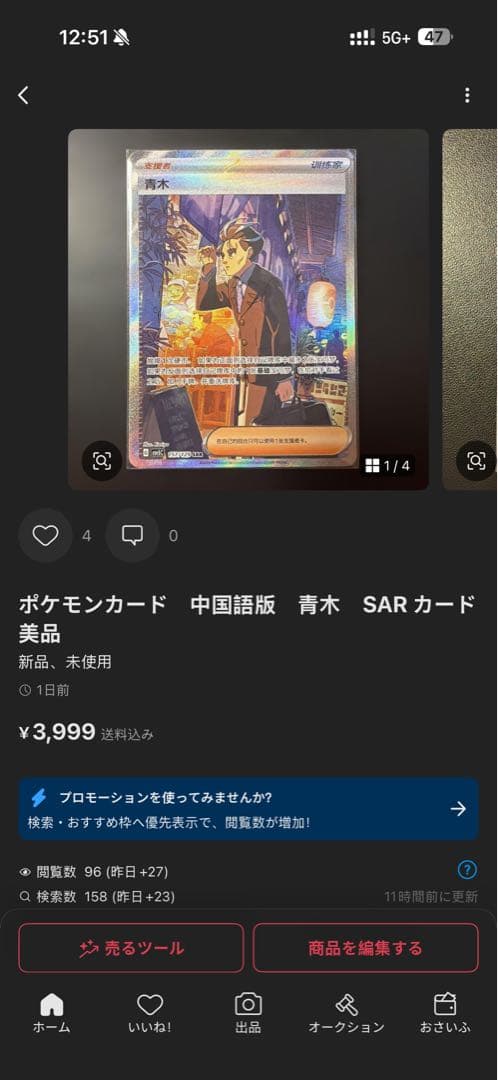This screenshot has width=498, height=1080.
Task: Tap 商品を編集する to edit the listing
Action: (x=366, y=948)
